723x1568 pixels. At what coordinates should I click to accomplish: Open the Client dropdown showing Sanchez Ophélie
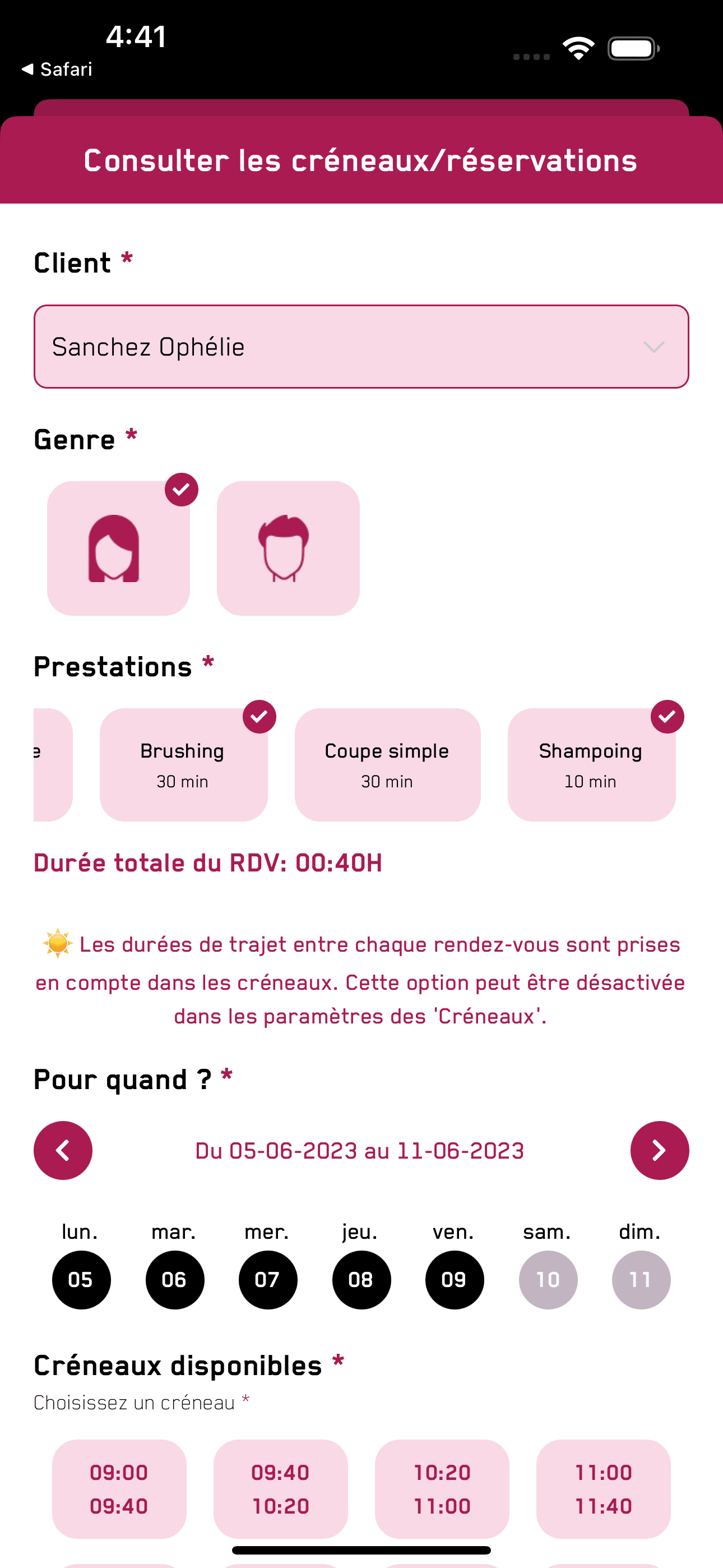coord(361,346)
